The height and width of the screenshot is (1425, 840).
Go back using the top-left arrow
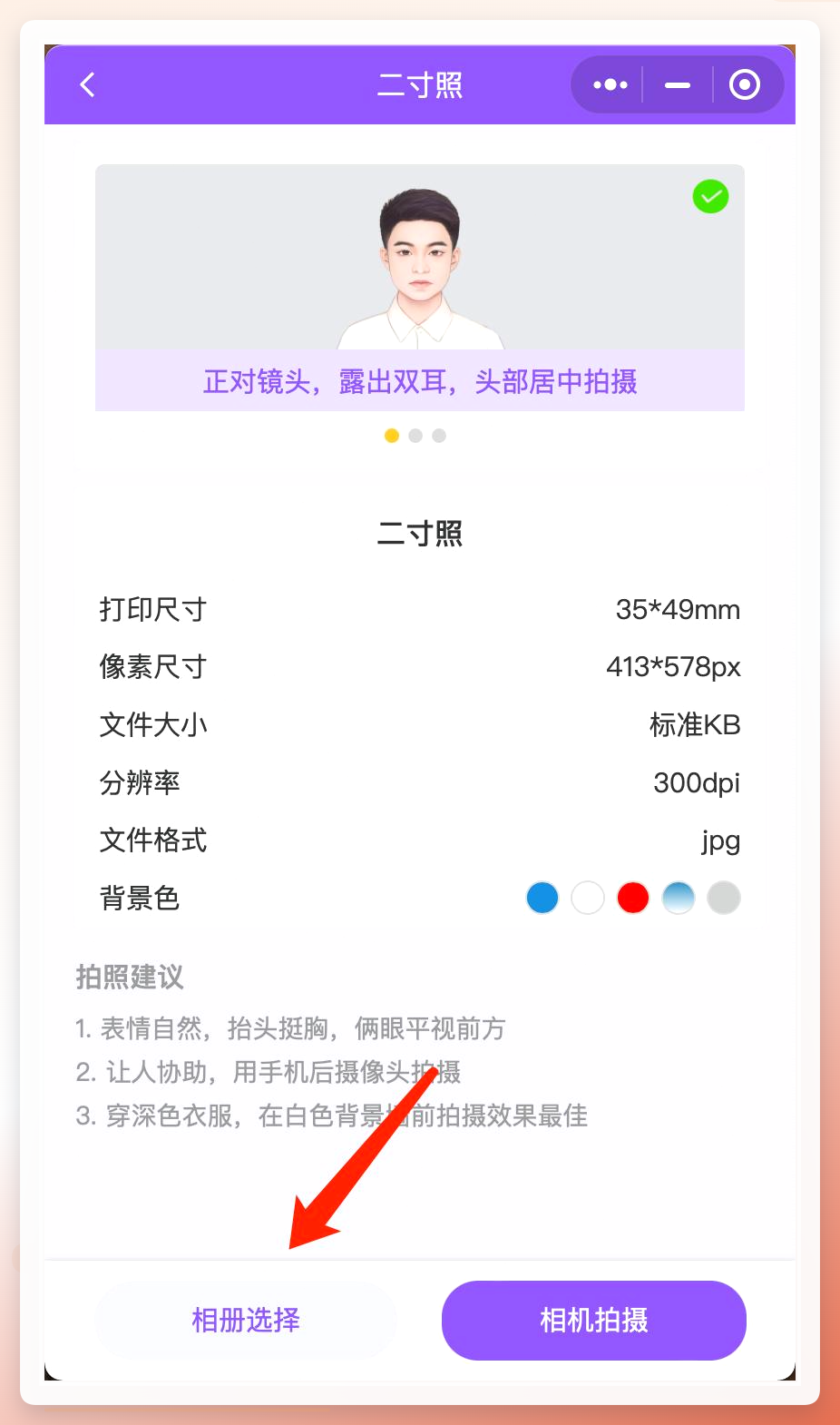pyautogui.click(x=88, y=85)
